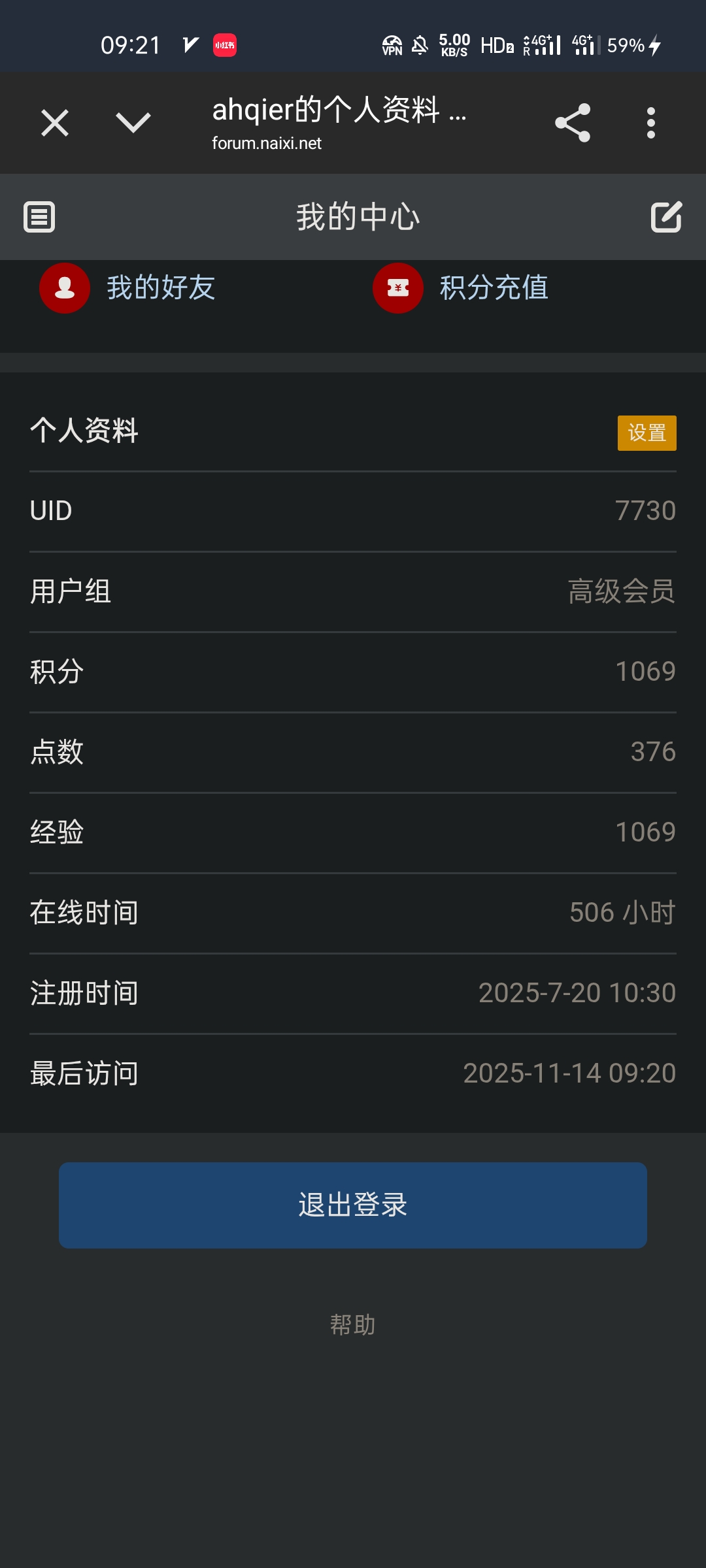Tap the 设置 settings button
This screenshot has width=706, height=1568.
(x=647, y=433)
